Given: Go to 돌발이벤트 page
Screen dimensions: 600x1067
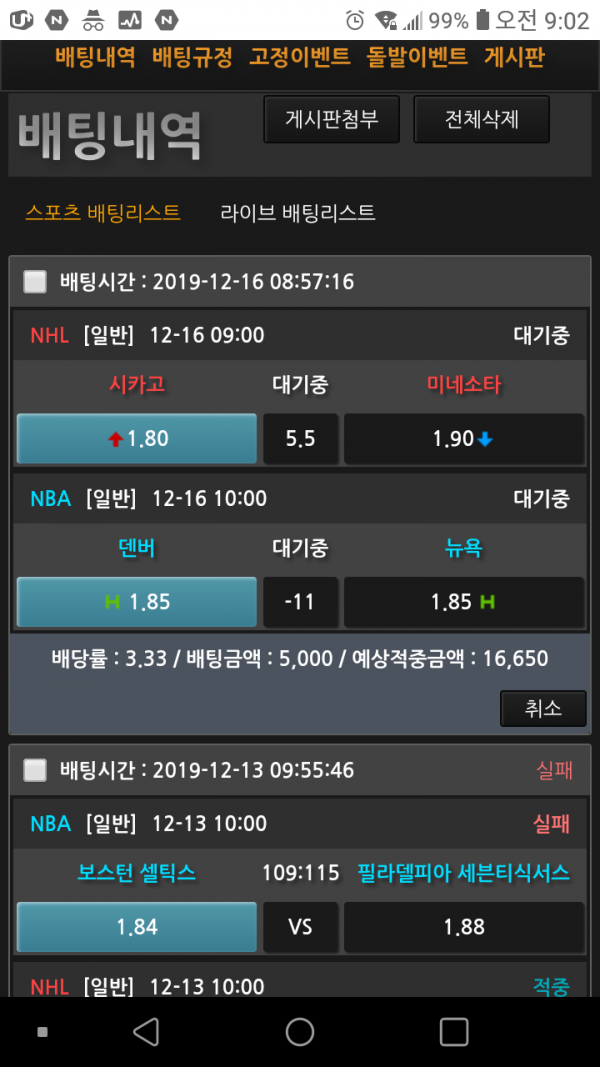Looking at the screenshot, I should 417,57.
